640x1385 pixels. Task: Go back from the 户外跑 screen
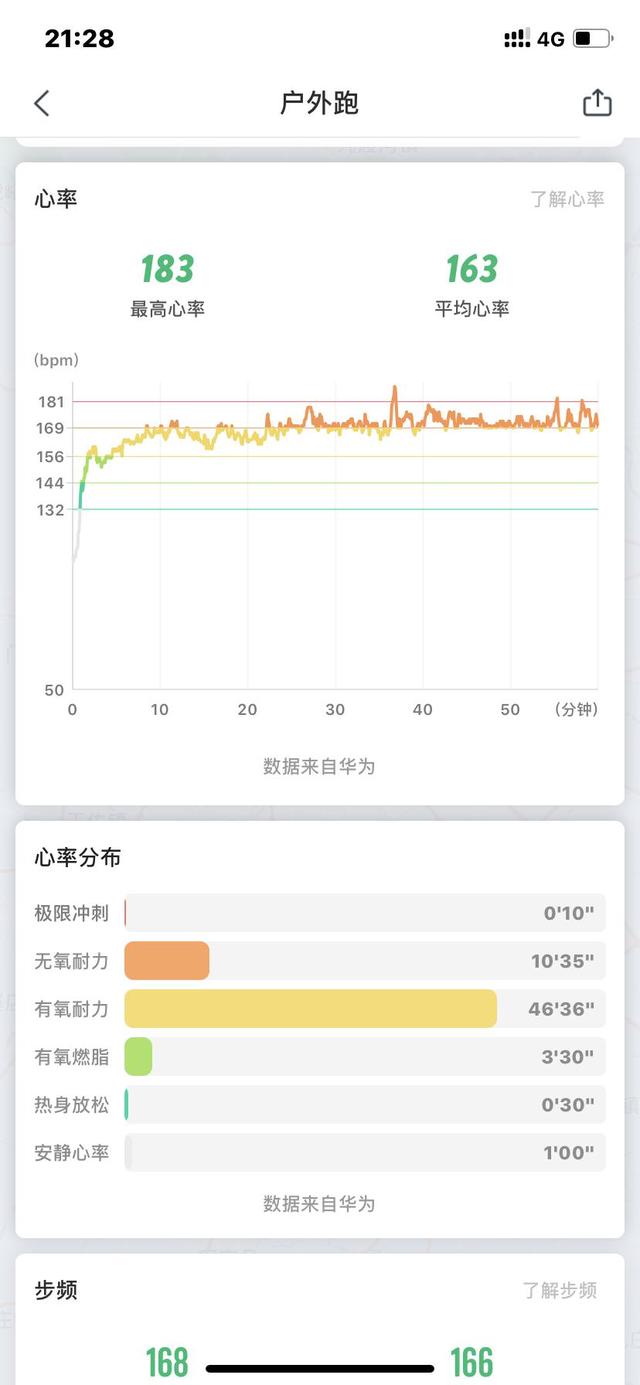(41, 103)
